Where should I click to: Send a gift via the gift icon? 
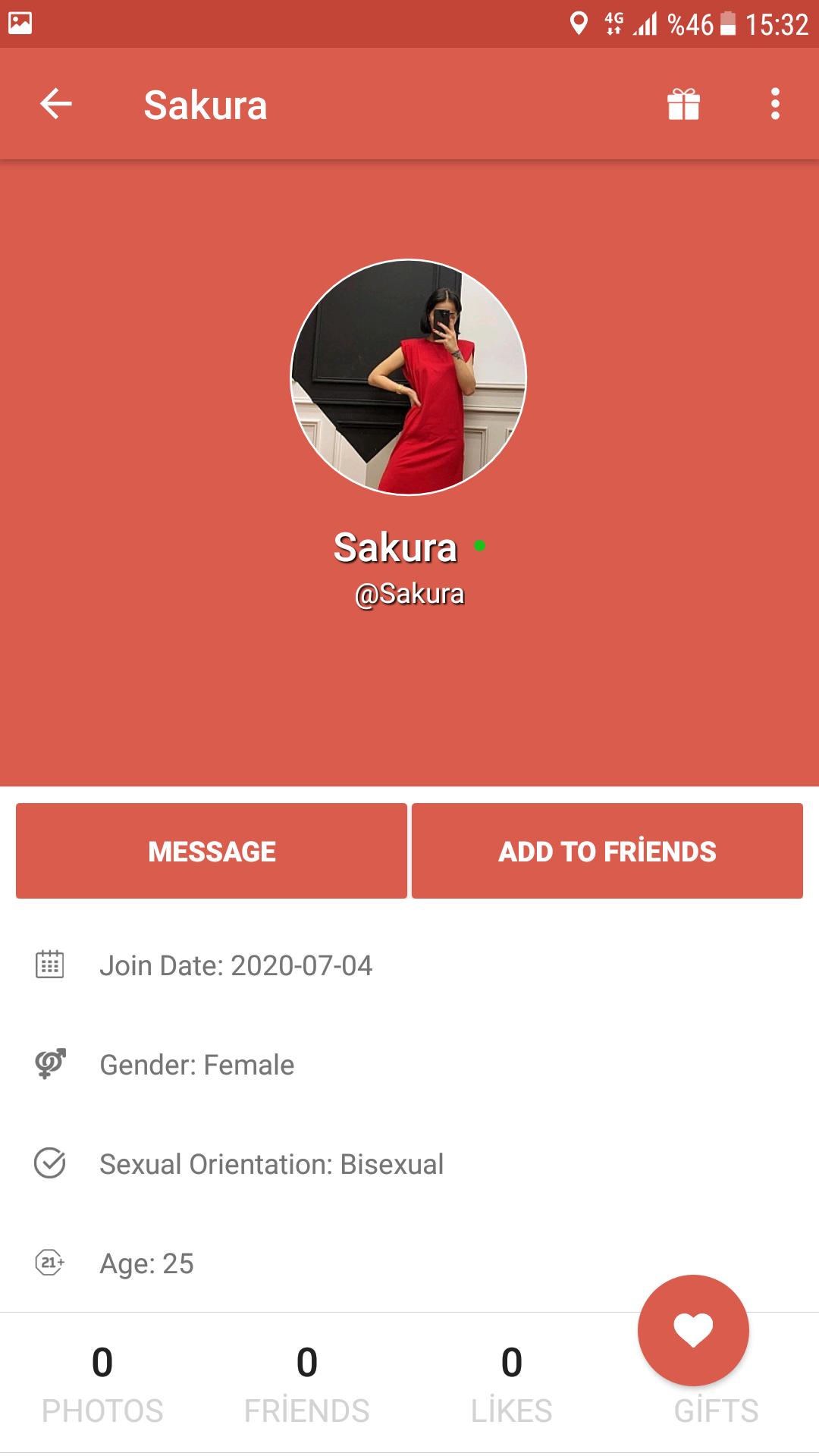click(x=683, y=104)
